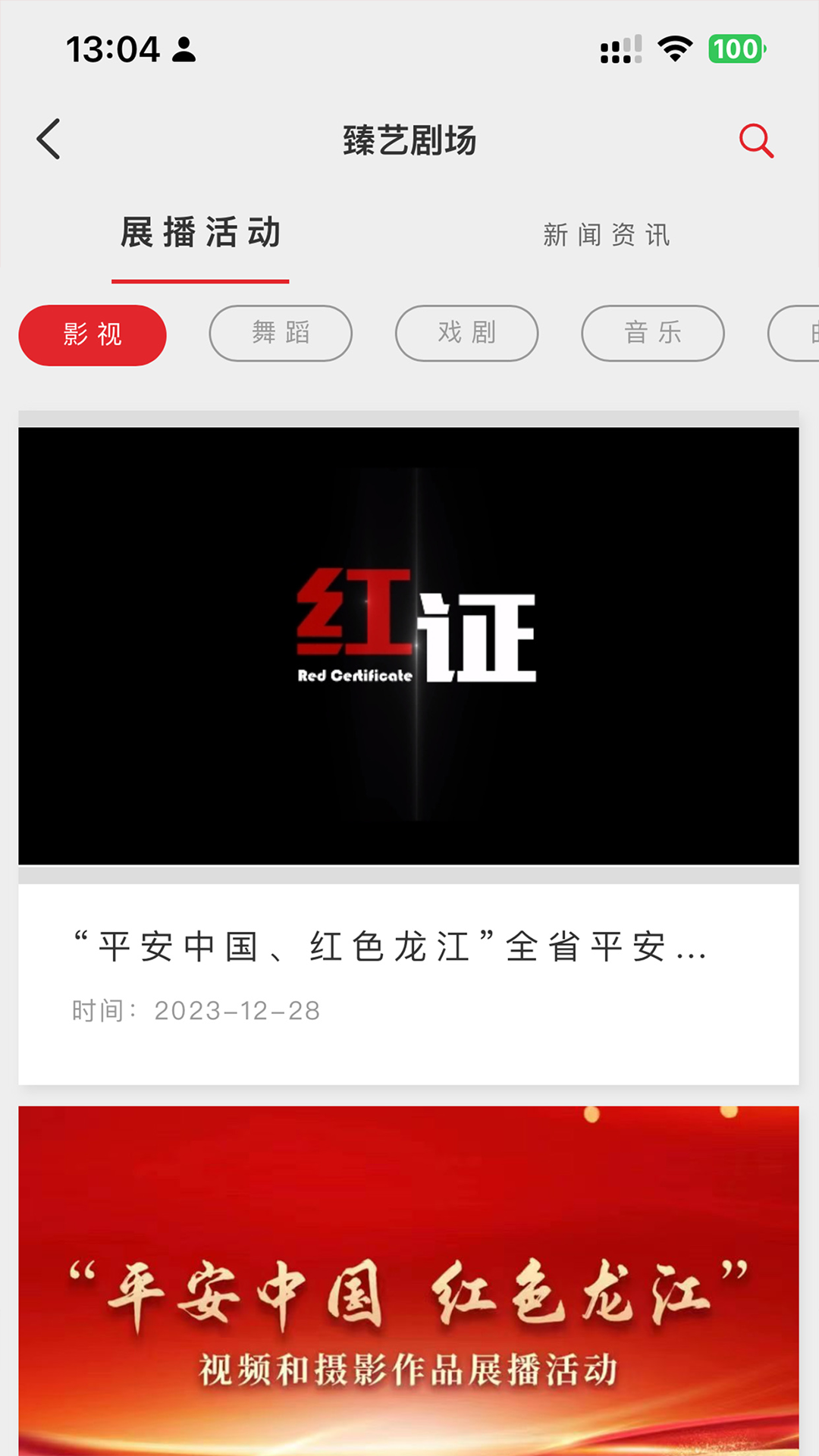
Task: Open the 平安中国、红色龙江 article link
Action: pos(388,949)
